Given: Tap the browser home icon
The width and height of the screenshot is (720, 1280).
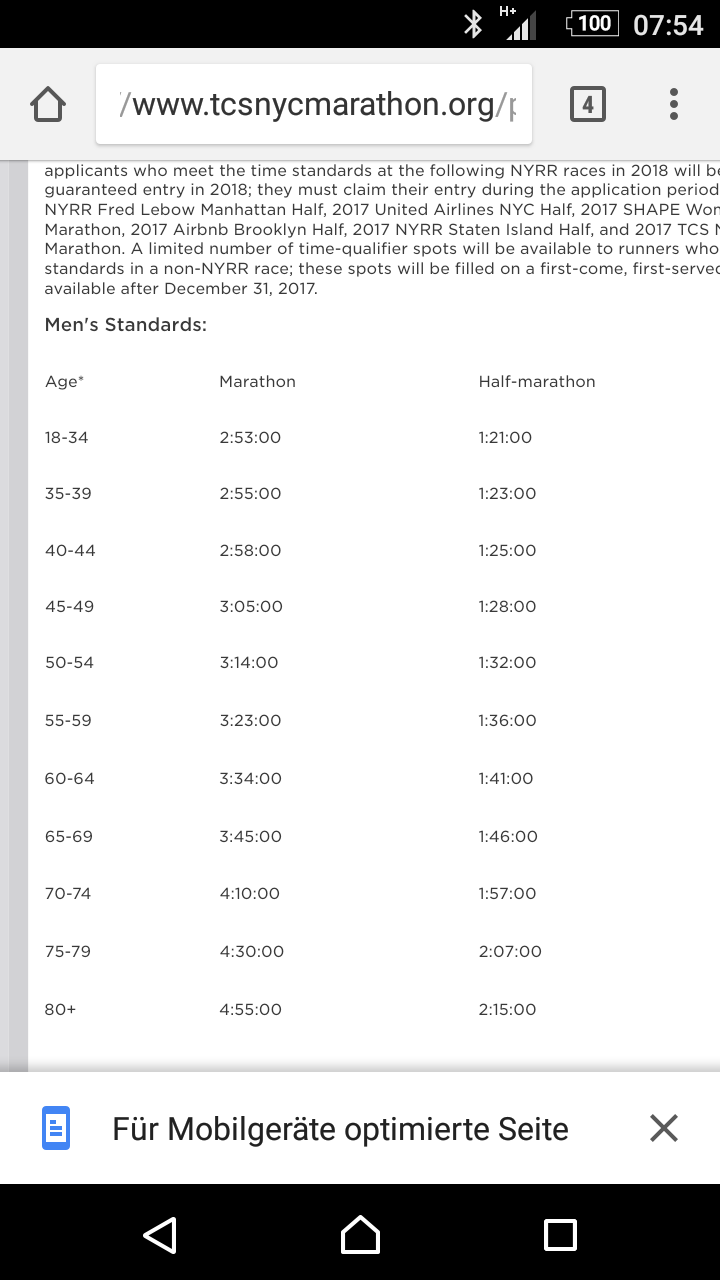Looking at the screenshot, I should [x=48, y=104].
